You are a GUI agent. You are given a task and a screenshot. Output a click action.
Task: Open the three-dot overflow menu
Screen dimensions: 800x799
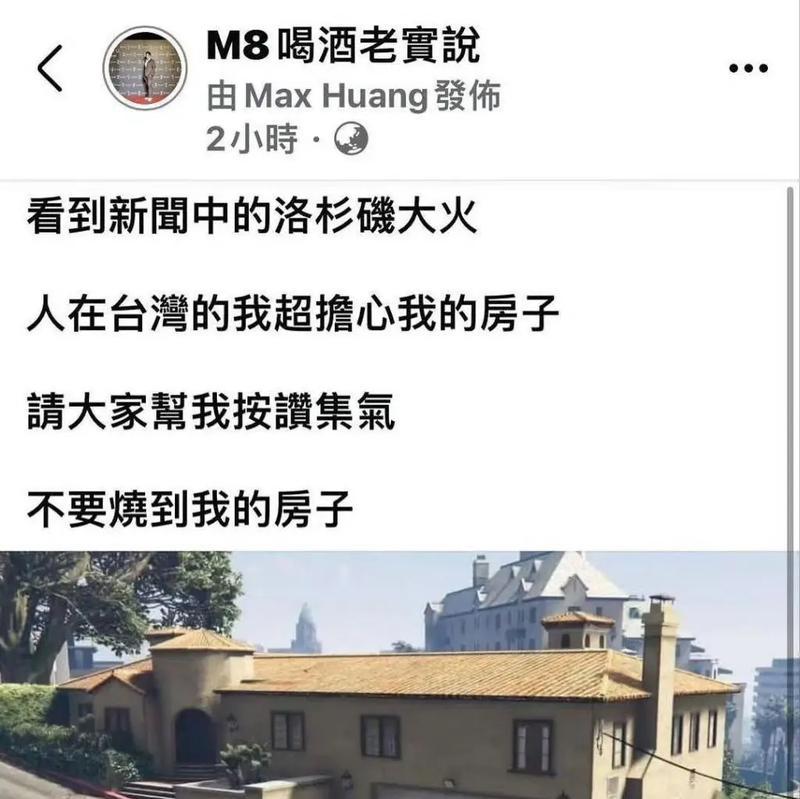click(748, 69)
